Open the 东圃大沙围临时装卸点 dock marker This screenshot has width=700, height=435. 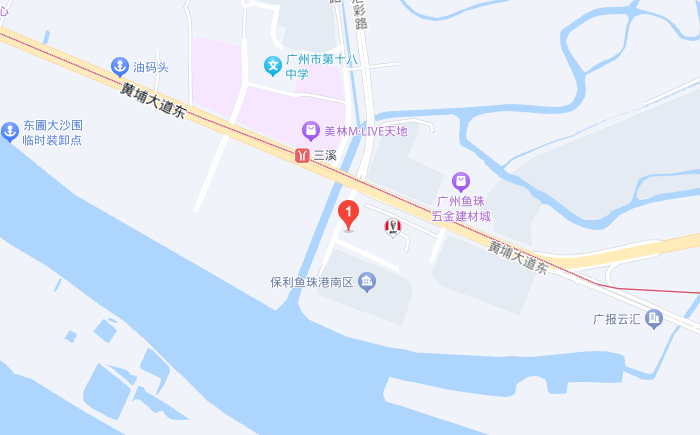tap(9, 131)
